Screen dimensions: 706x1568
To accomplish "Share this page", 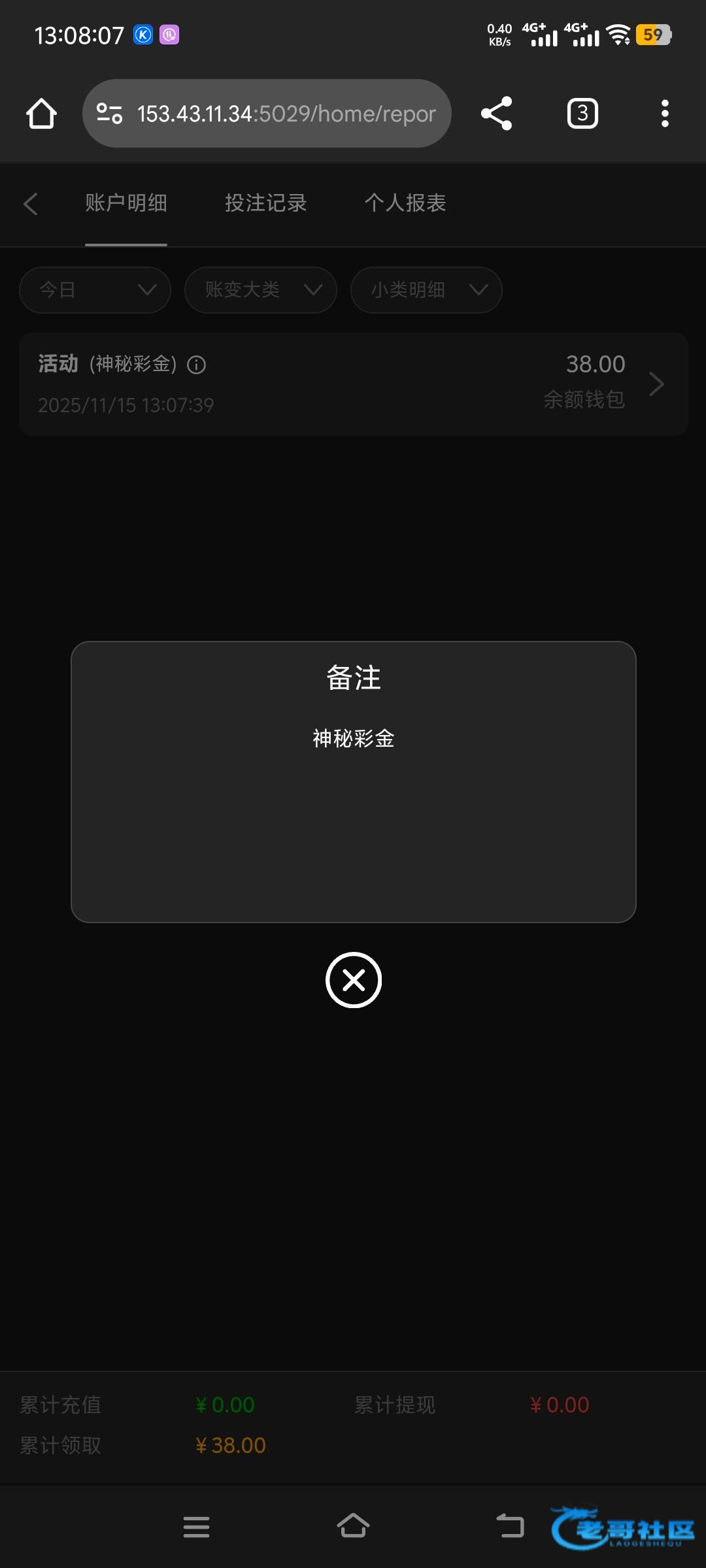I will tap(496, 114).
